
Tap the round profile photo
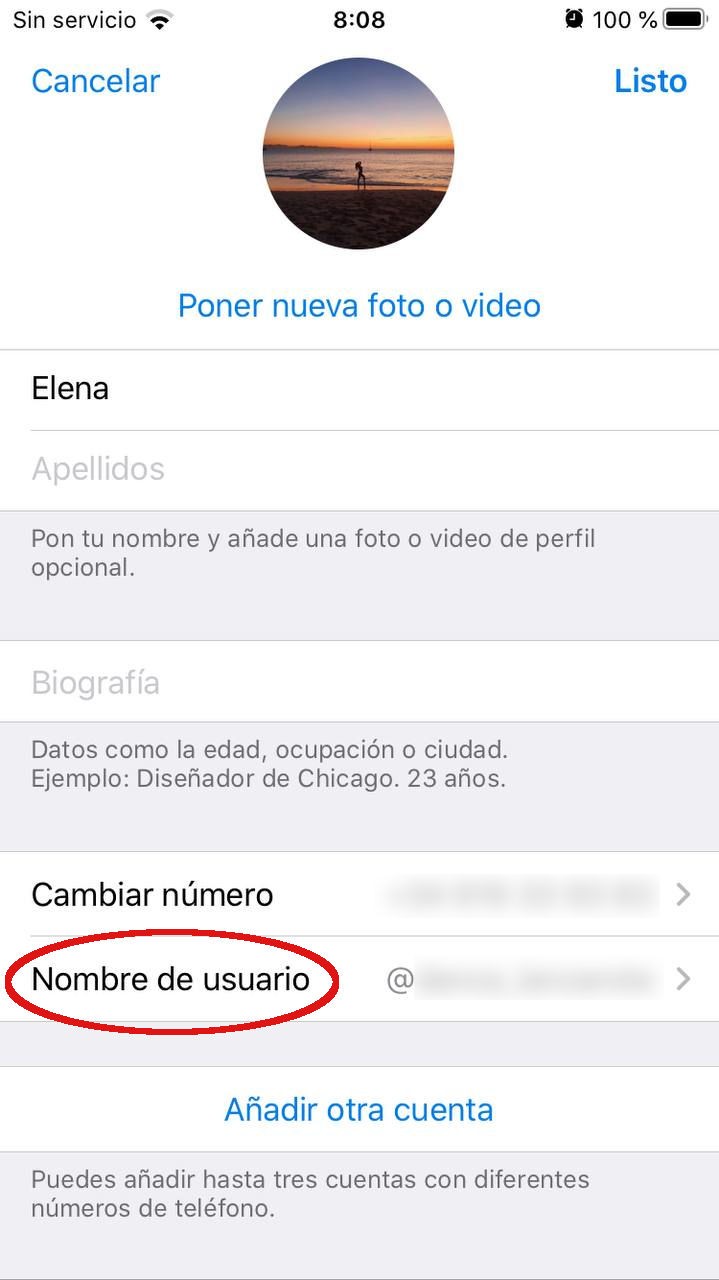point(358,153)
